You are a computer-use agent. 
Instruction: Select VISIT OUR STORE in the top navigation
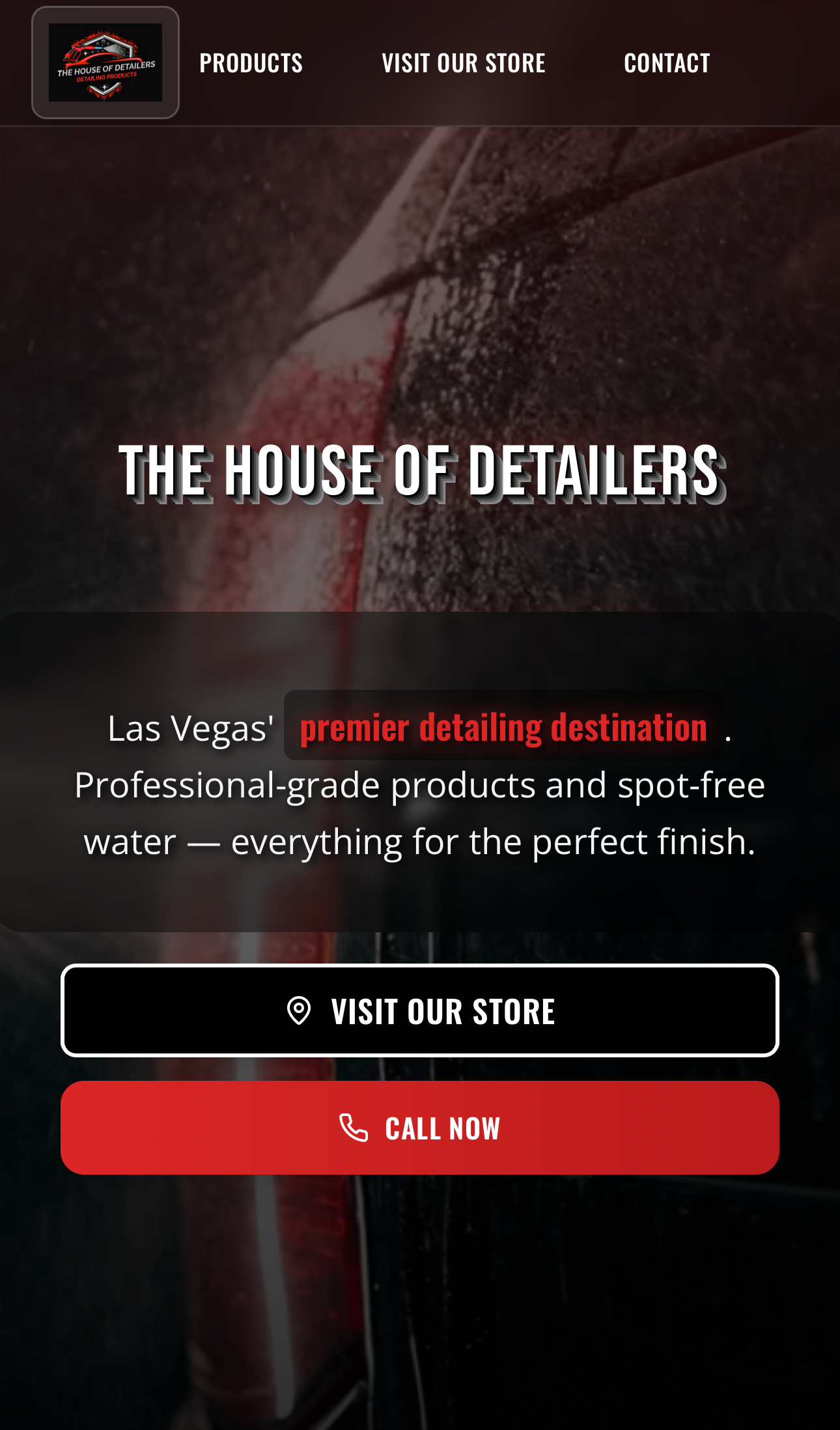click(464, 63)
